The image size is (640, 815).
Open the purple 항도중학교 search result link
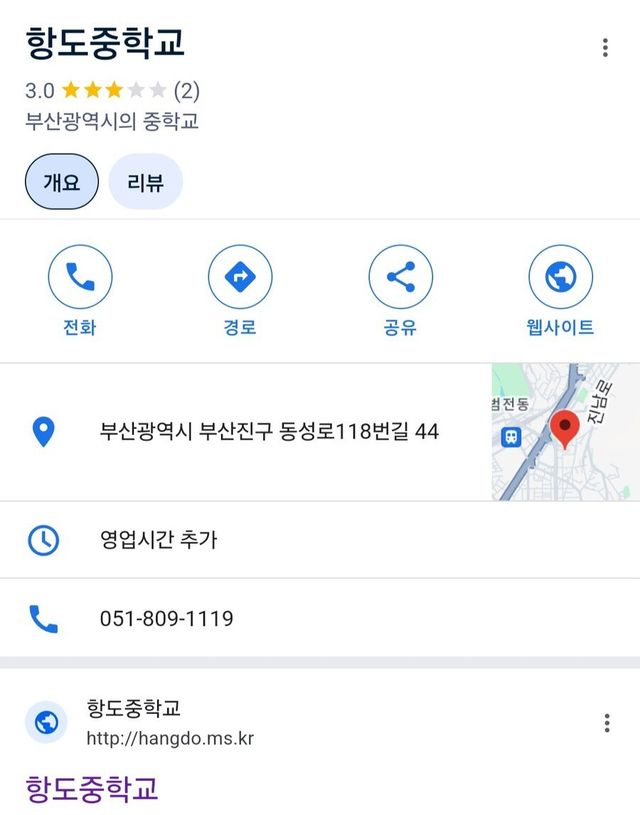[92, 787]
